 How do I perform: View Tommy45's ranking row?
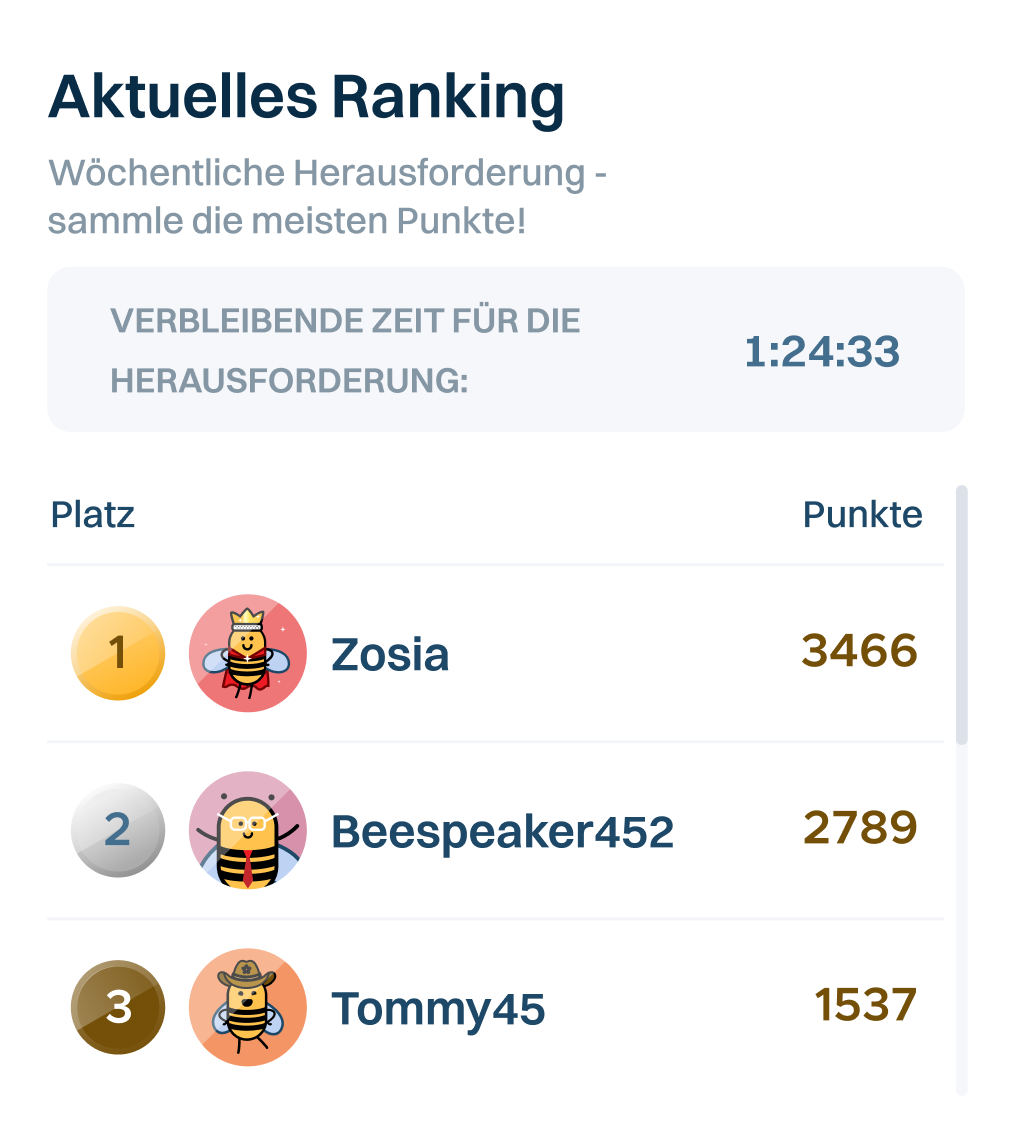[438, 1008]
